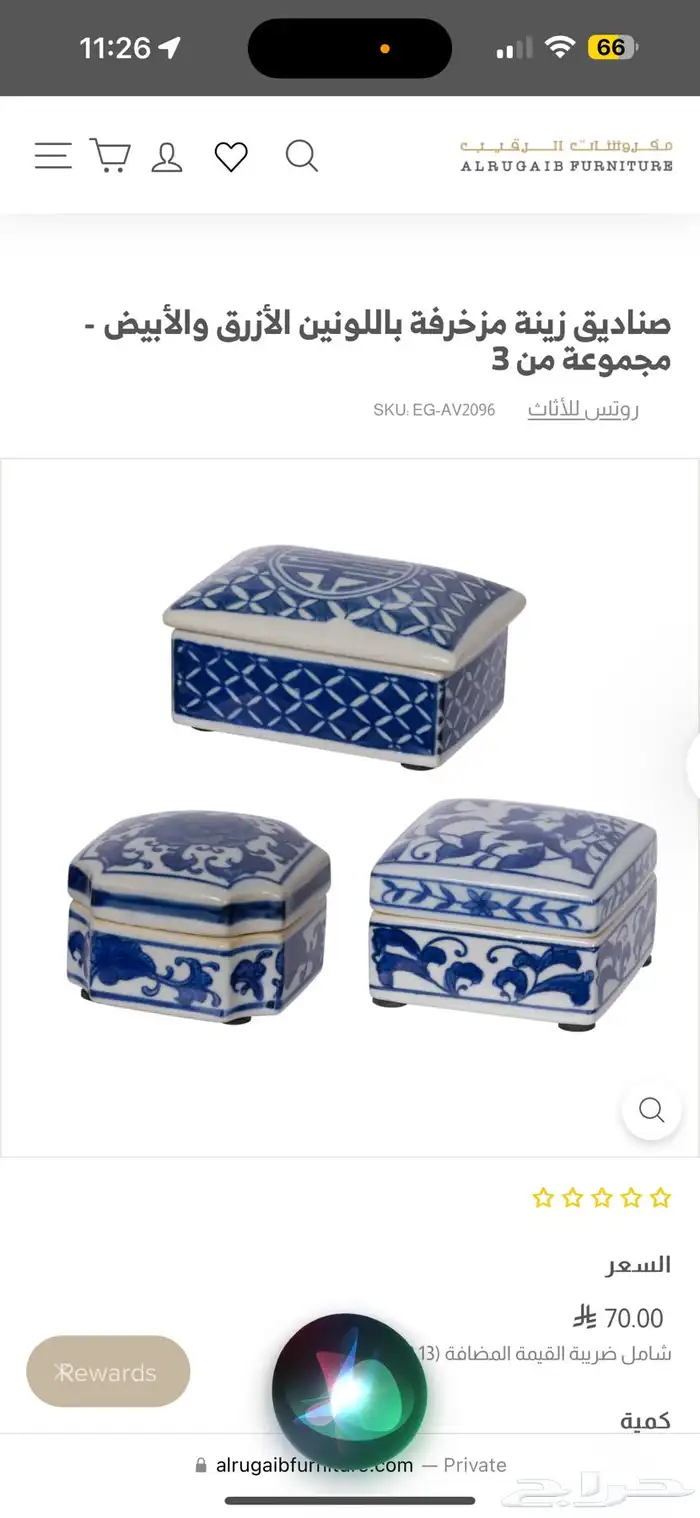Open the Rewards button
700x1518 pixels.
tap(108, 1373)
